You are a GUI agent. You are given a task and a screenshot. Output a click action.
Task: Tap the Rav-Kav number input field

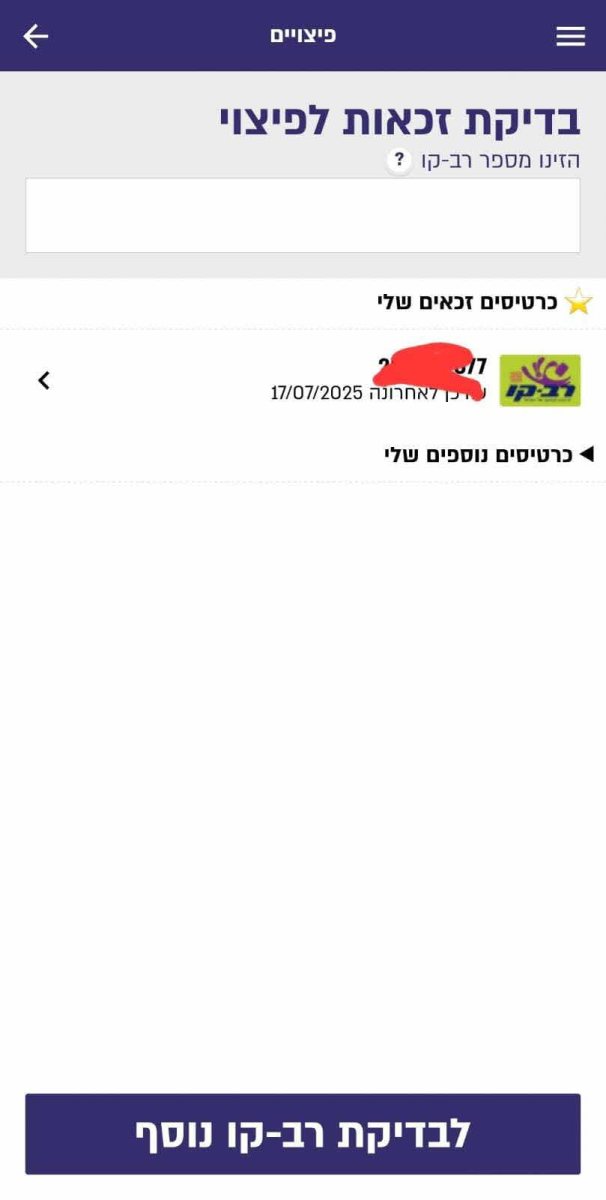point(302,215)
